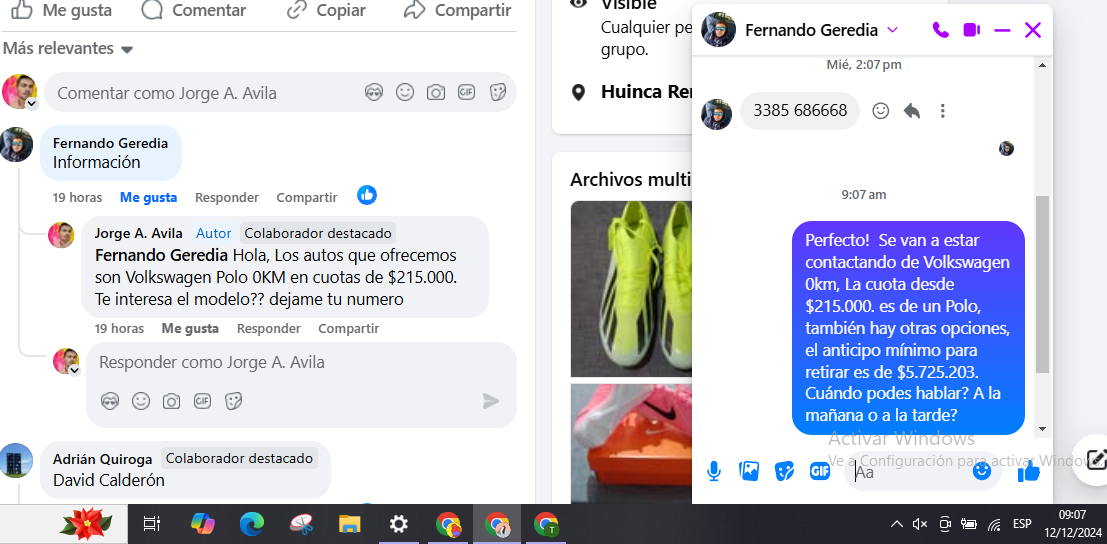Focus the Comentar como Jorge A. Avila field
This screenshot has width=1107, height=544.
pyautogui.click(x=200, y=93)
